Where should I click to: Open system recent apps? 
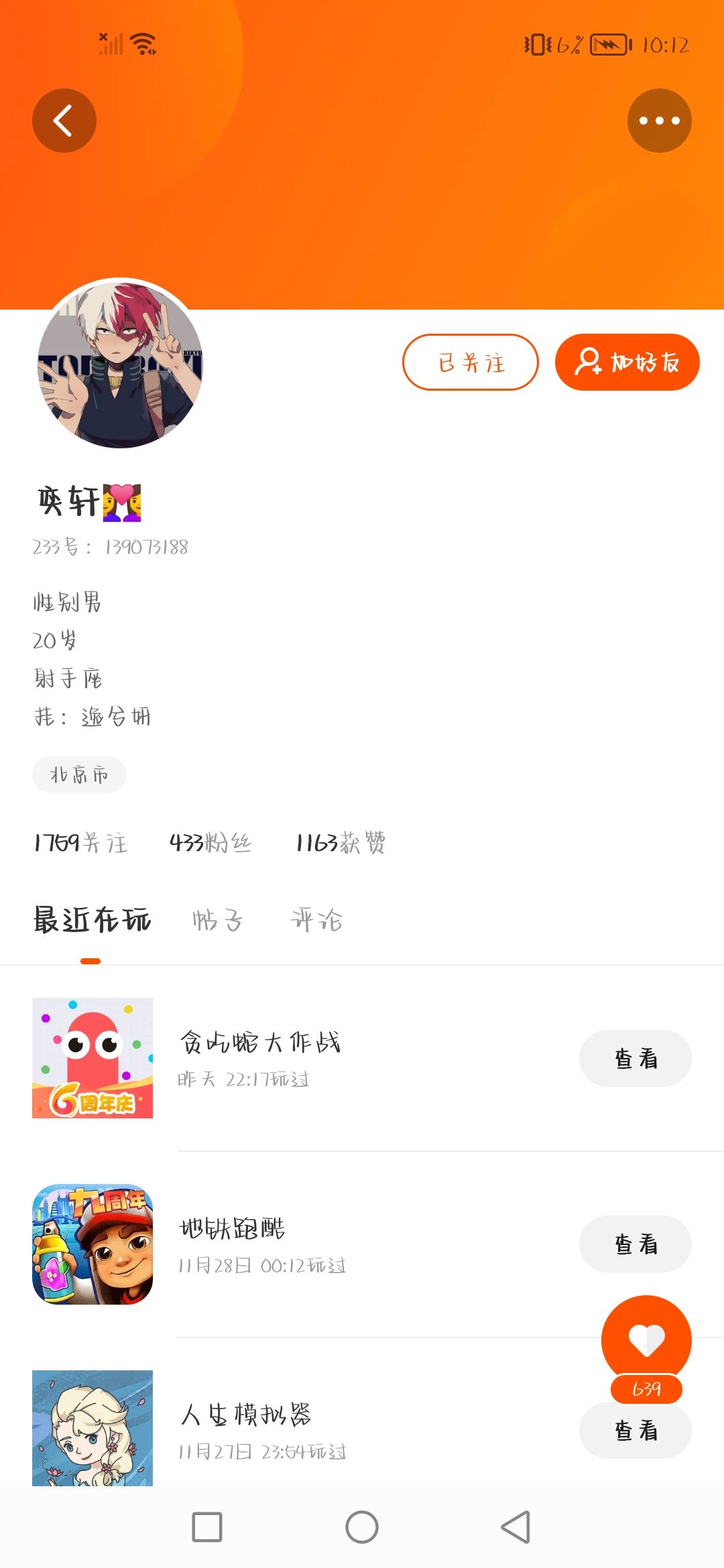(x=207, y=1527)
